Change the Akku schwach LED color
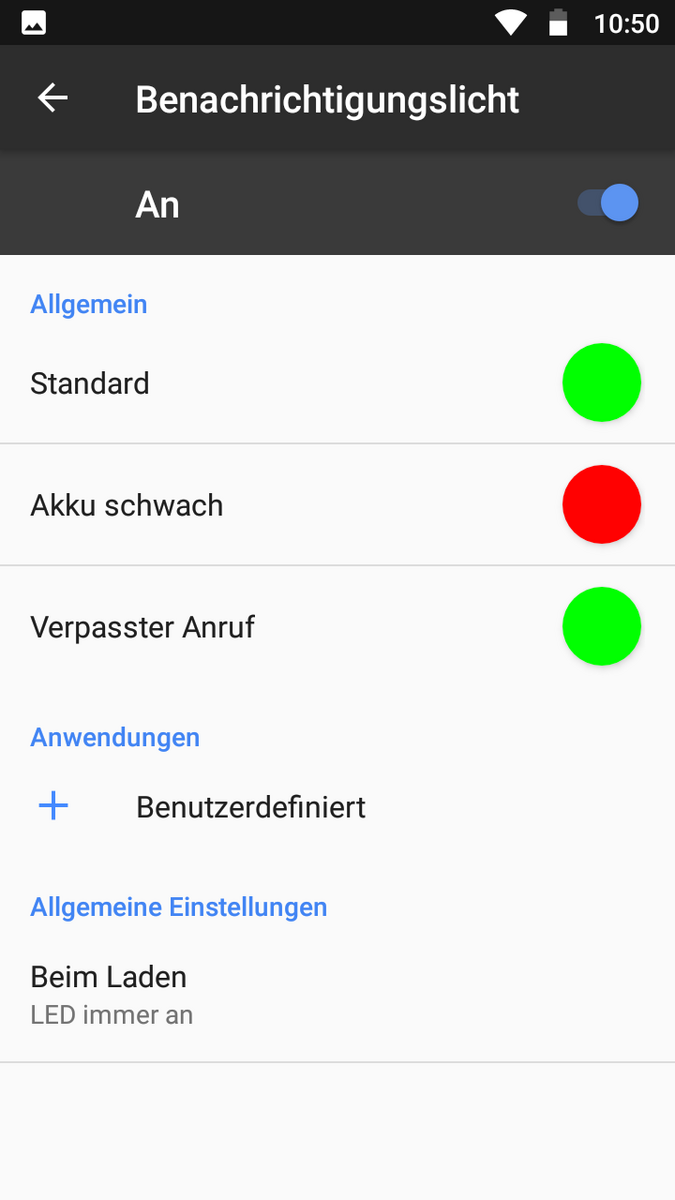 (601, 505)
